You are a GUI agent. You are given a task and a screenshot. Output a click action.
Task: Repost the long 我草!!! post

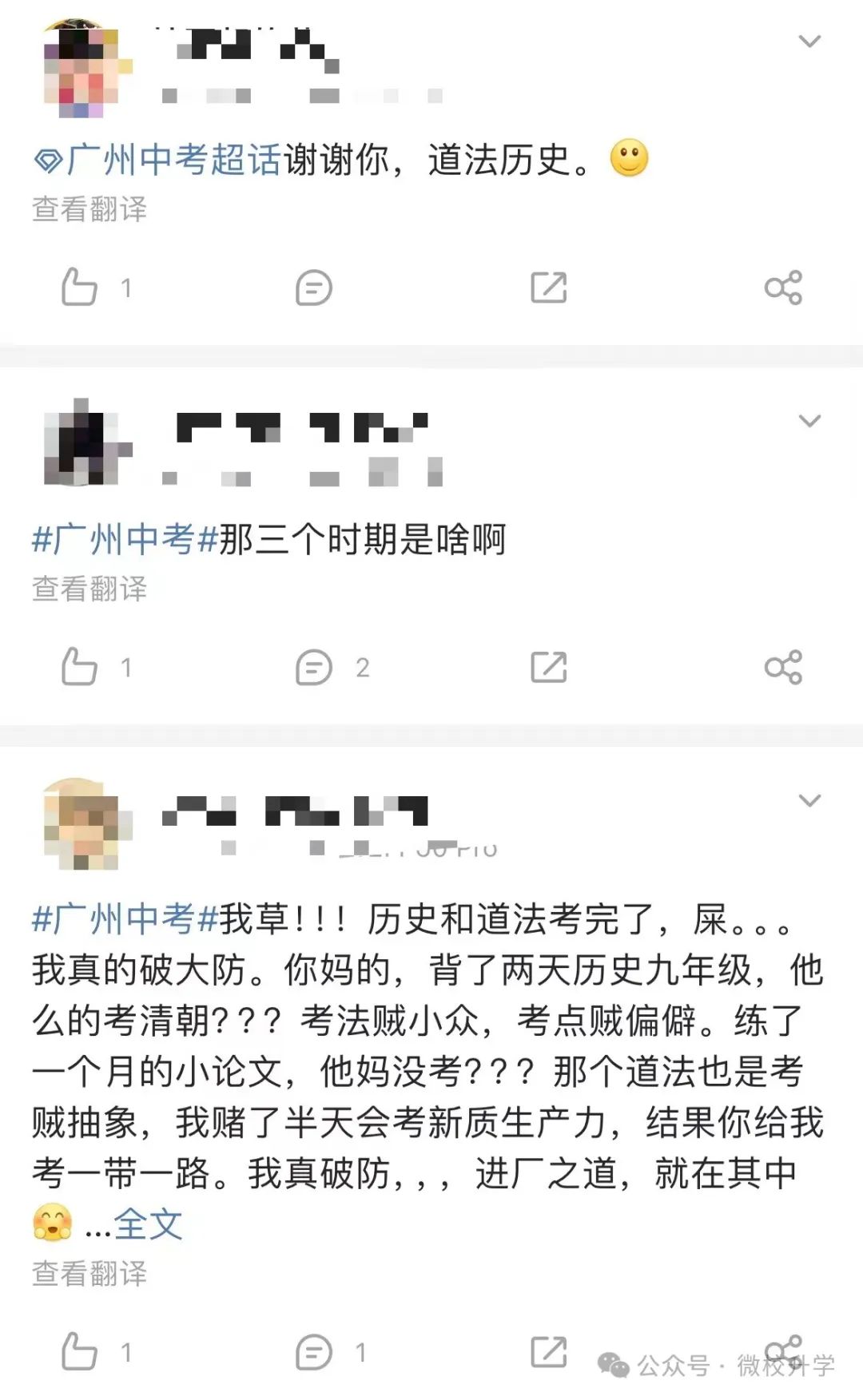coord(549,1351)
